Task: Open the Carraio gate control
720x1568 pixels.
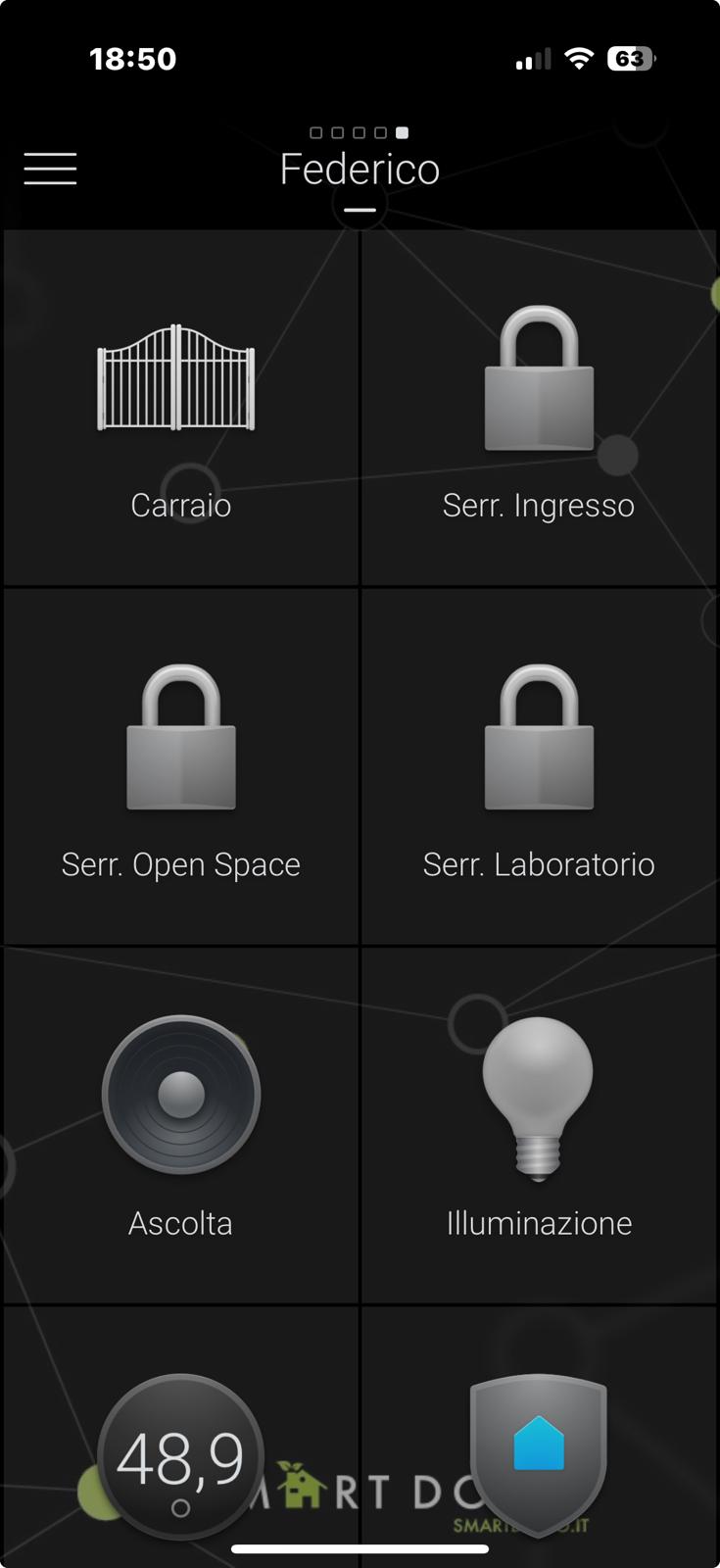Action: (180, 410)
